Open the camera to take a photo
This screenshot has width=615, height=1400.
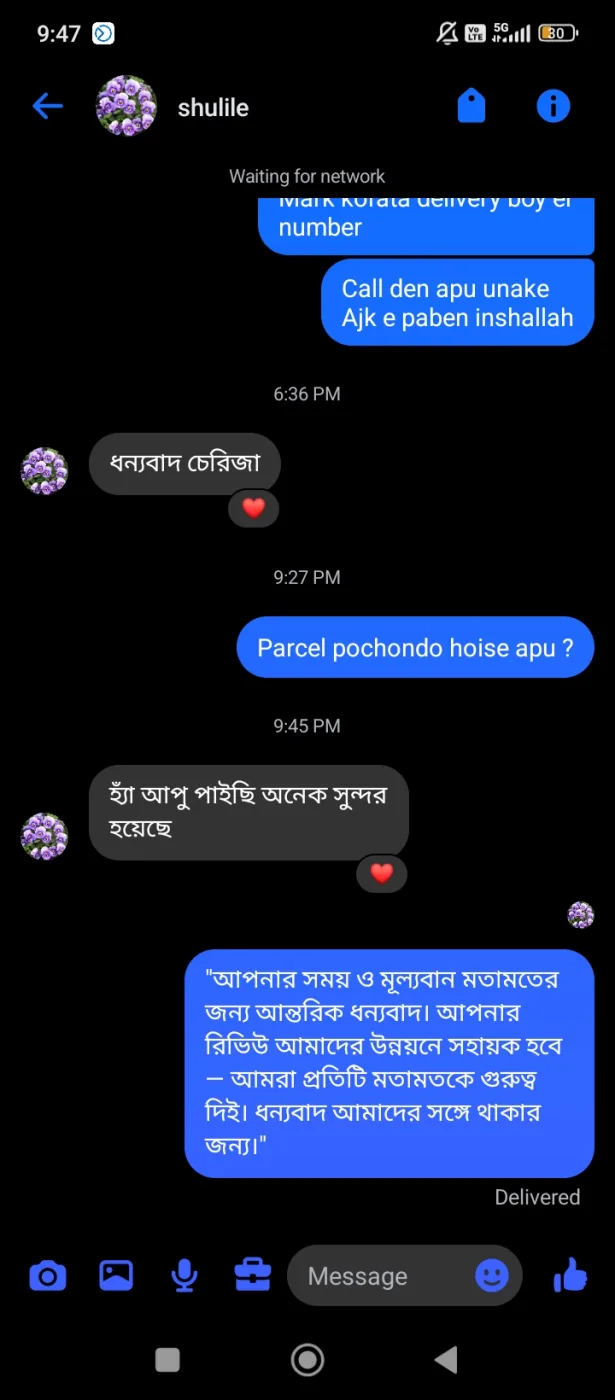[48, 1276]
